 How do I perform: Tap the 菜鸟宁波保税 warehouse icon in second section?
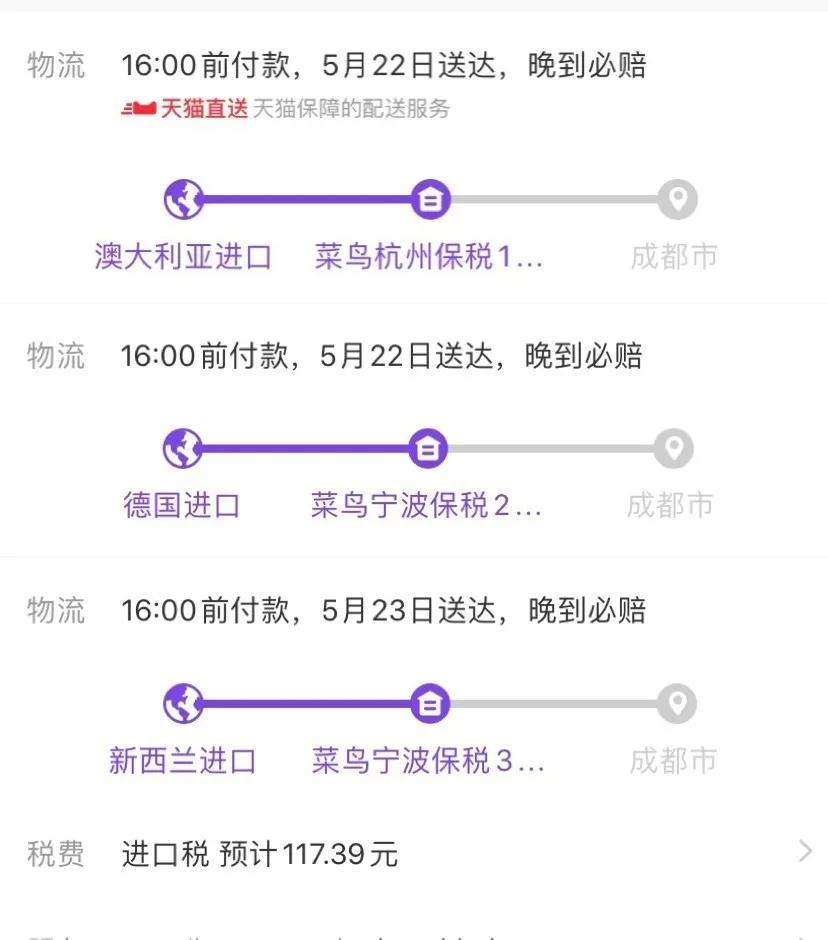click(x=428, y=448)
